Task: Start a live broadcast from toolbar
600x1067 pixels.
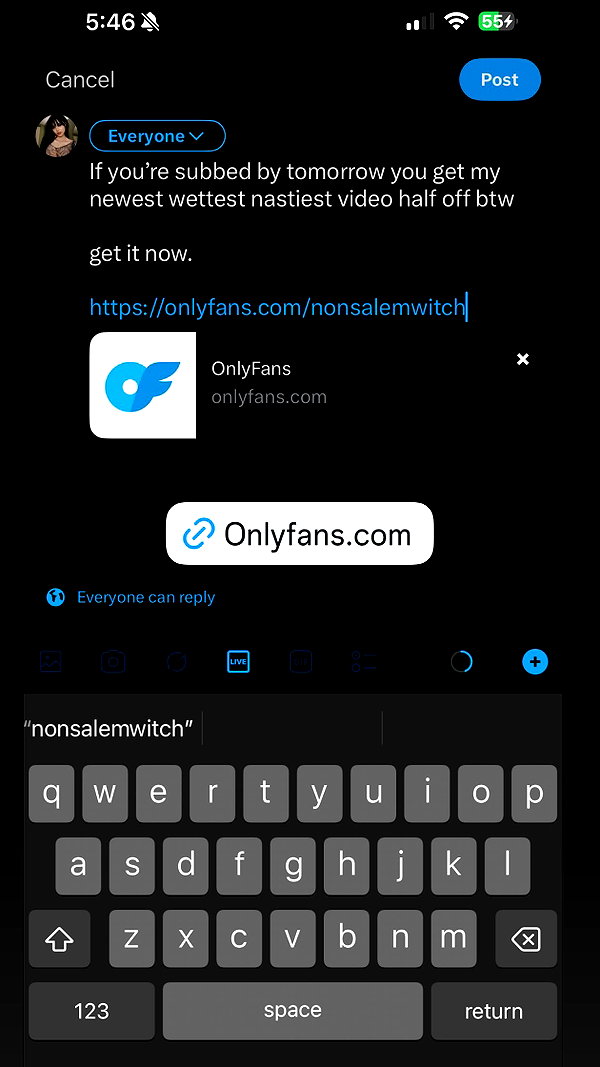Action: (238, 661)
